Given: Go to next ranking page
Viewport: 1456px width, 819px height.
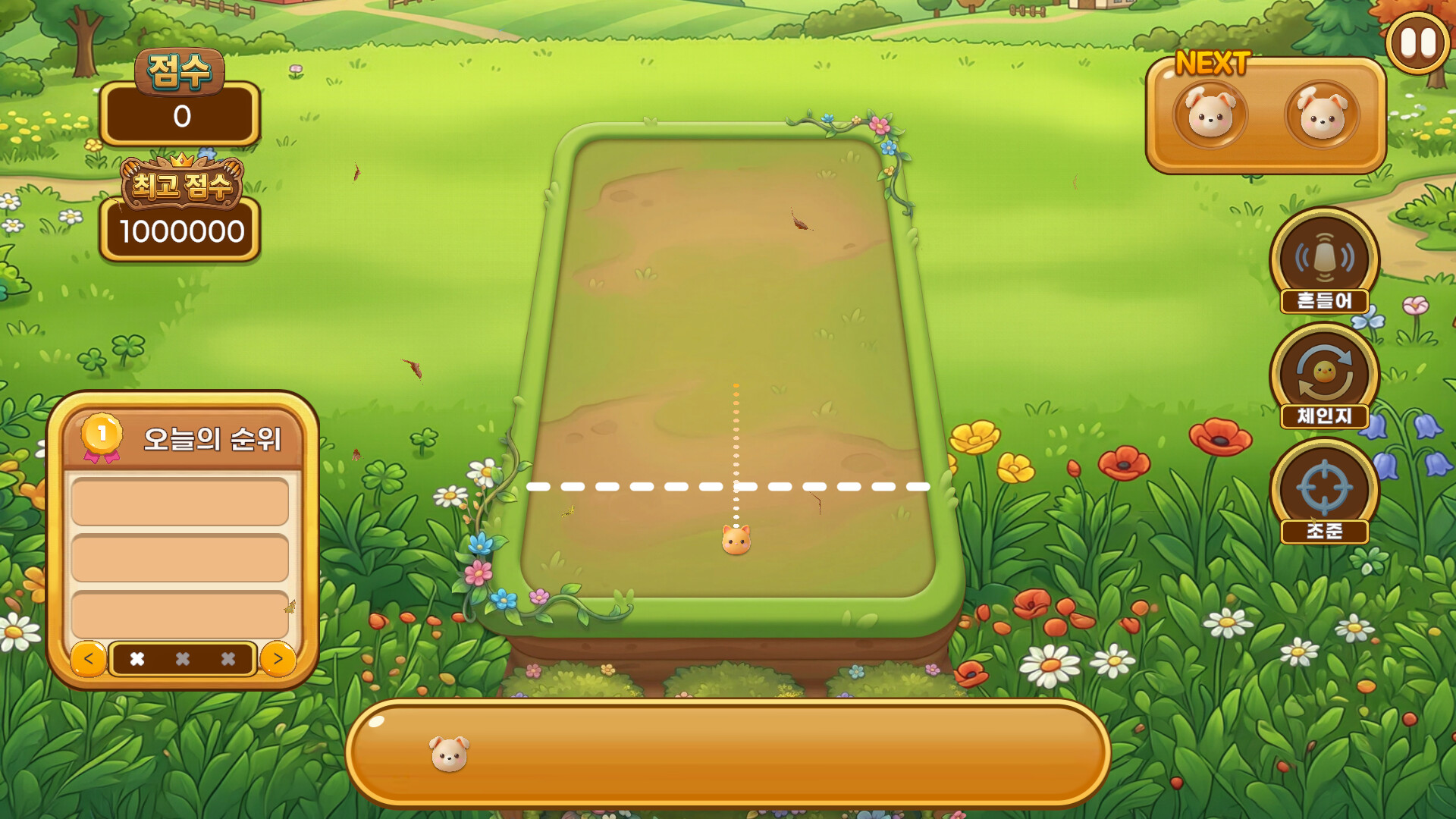Looking at the screenshot, I should [x=278, y=658].
